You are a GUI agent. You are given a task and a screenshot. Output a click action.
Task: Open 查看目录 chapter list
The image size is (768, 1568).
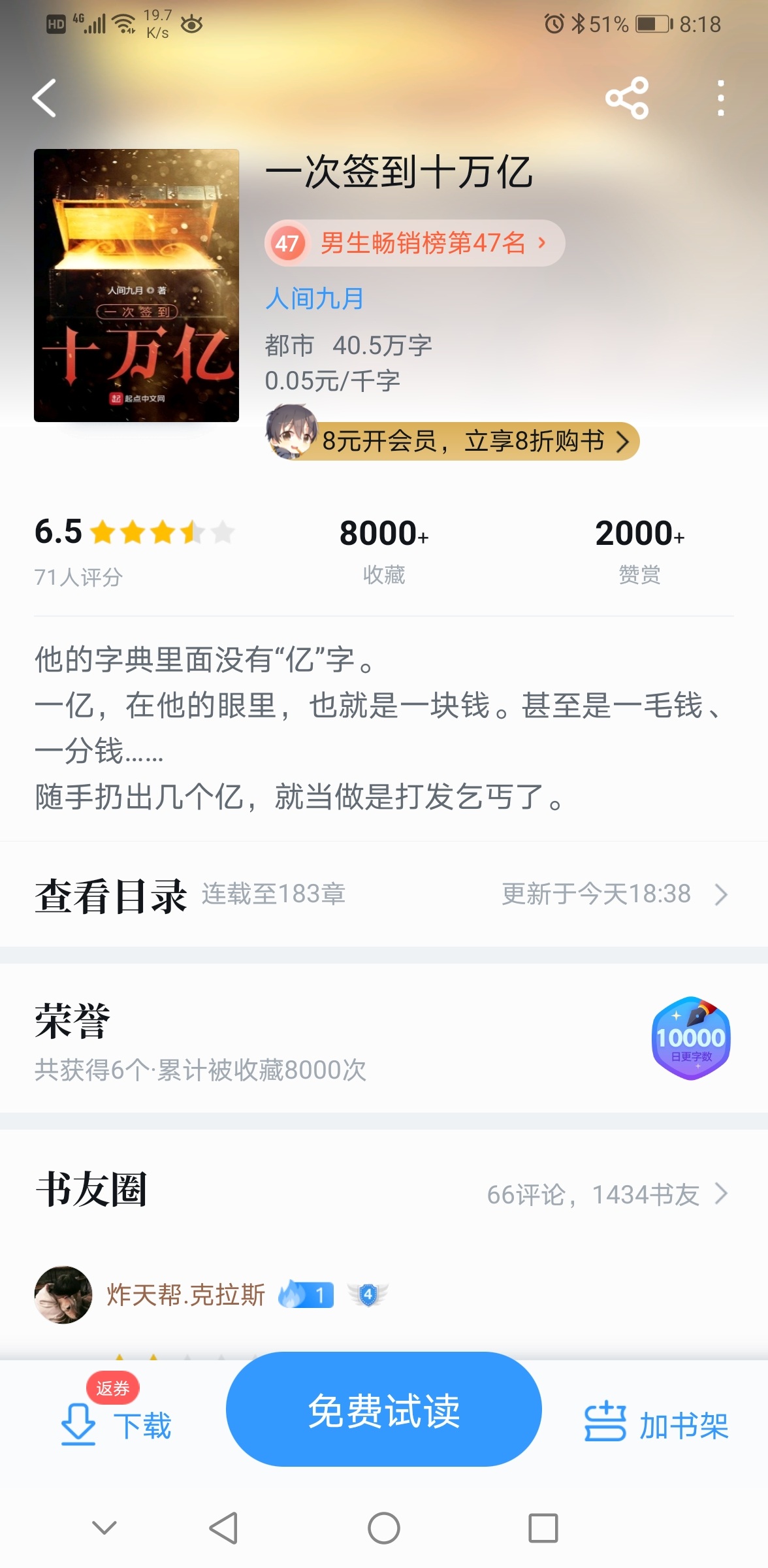pyautogui.click(x=383, y=894)
